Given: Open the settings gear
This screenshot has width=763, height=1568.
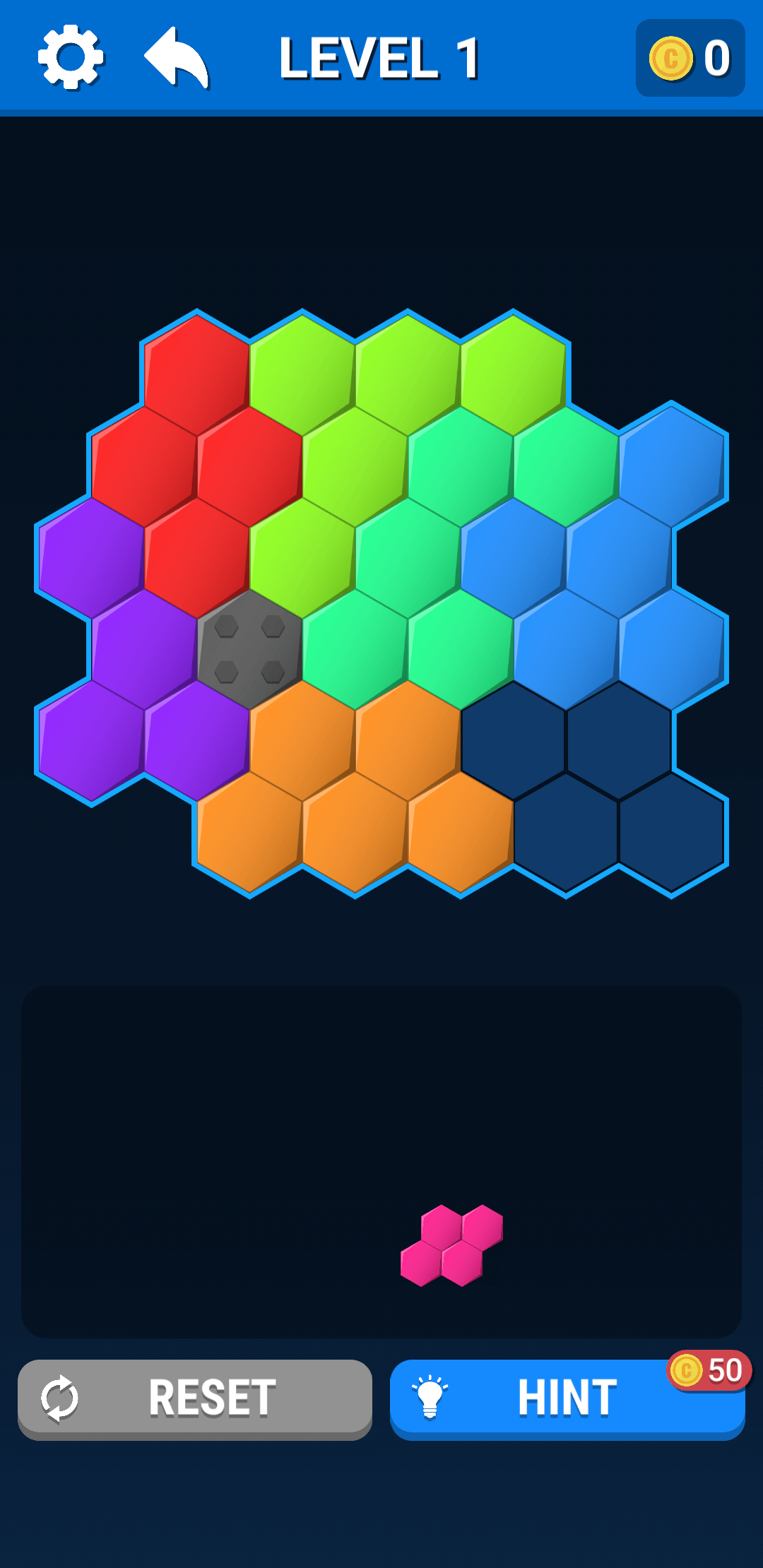Looking at the screenshot, I should pos(71,57).
